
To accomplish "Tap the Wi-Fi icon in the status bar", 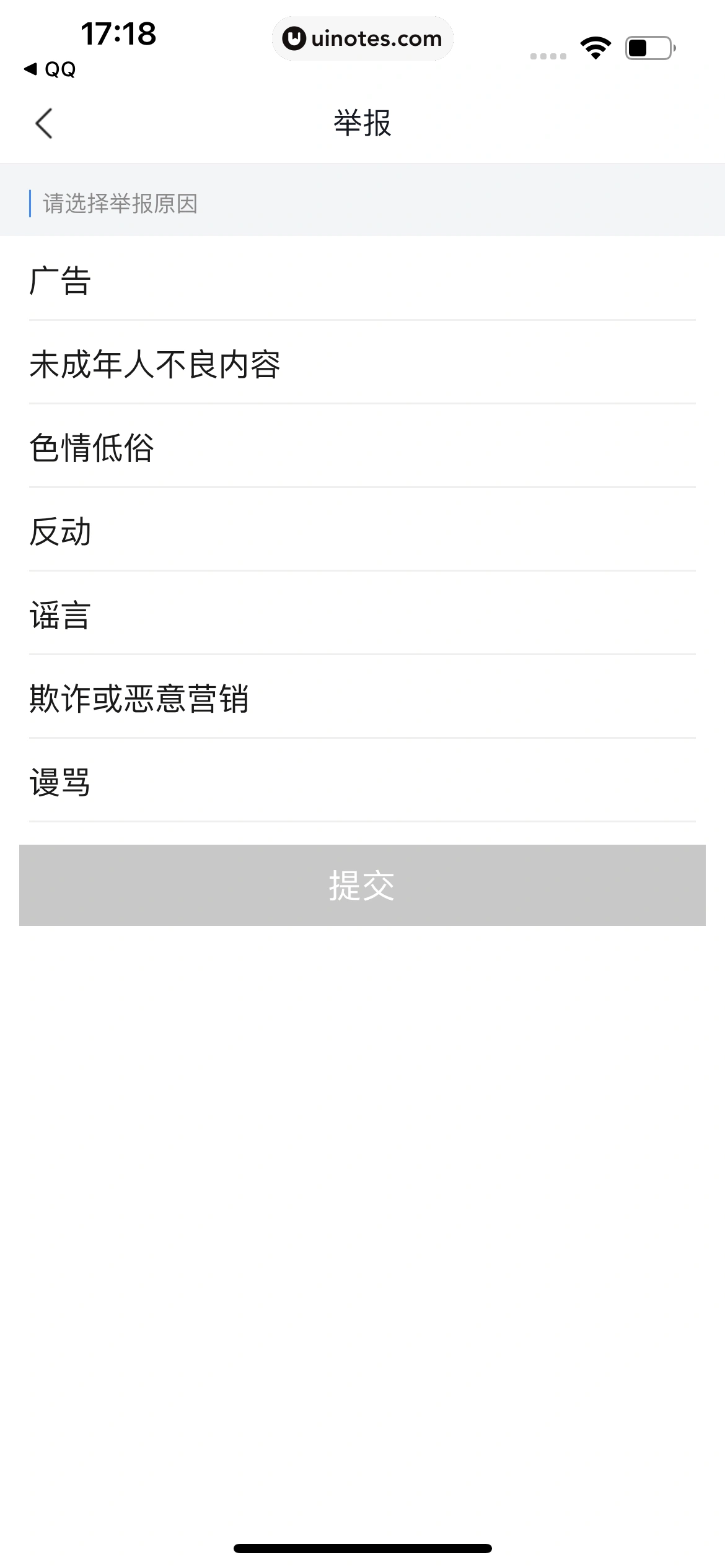I will point(594,46).
